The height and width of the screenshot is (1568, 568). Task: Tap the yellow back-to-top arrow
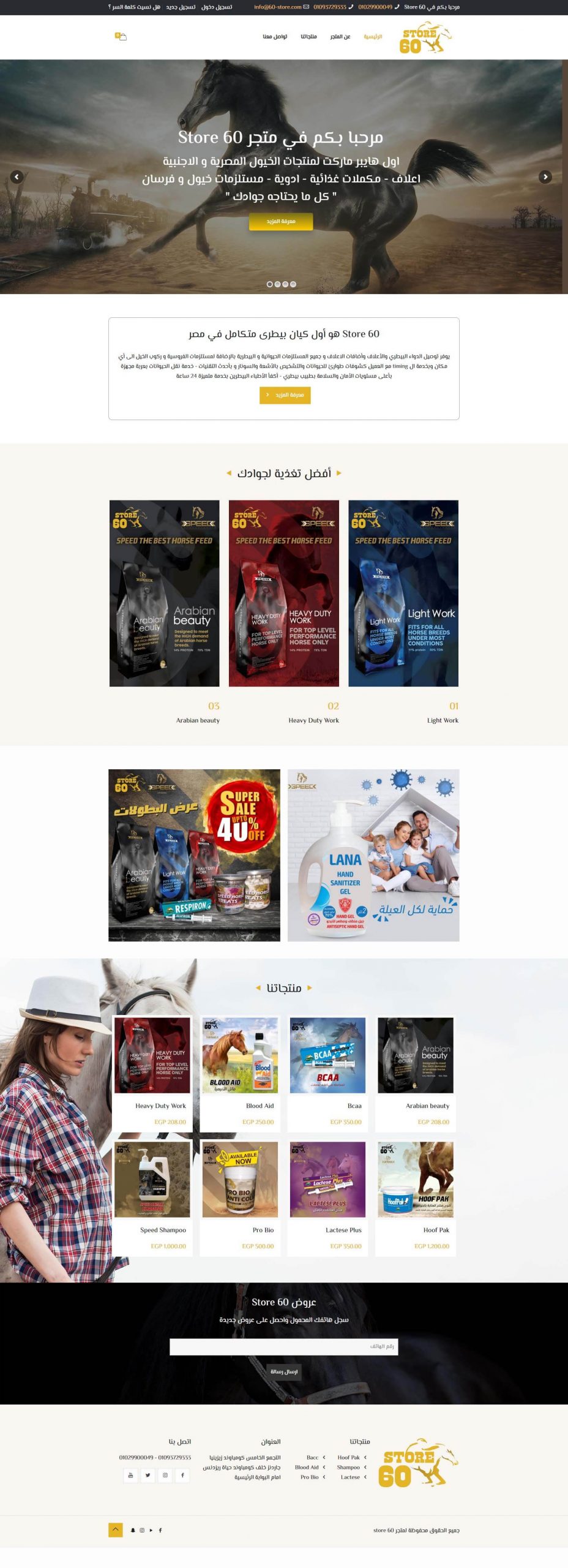pos(116,1529)
